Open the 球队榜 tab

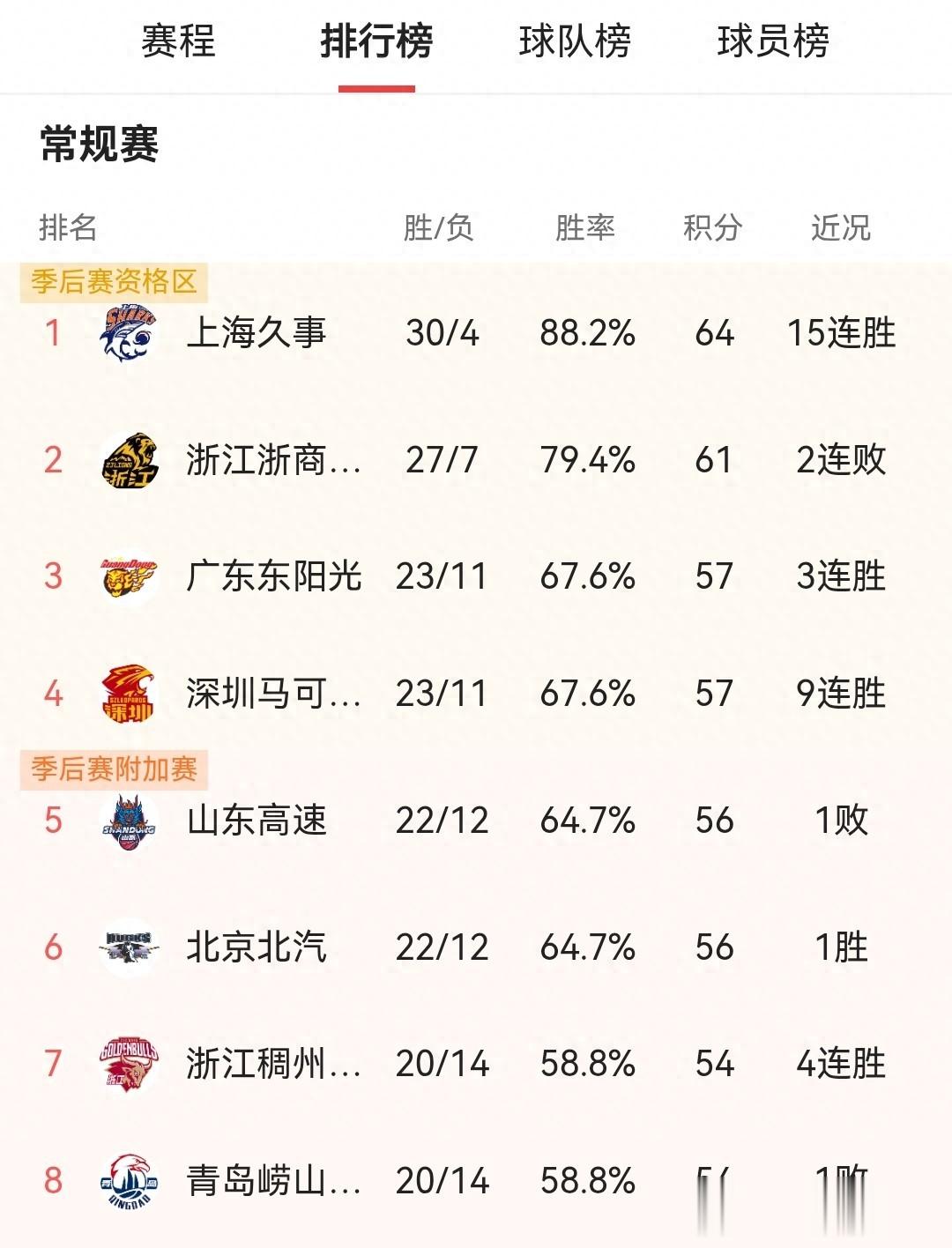(x=575, y=41)
